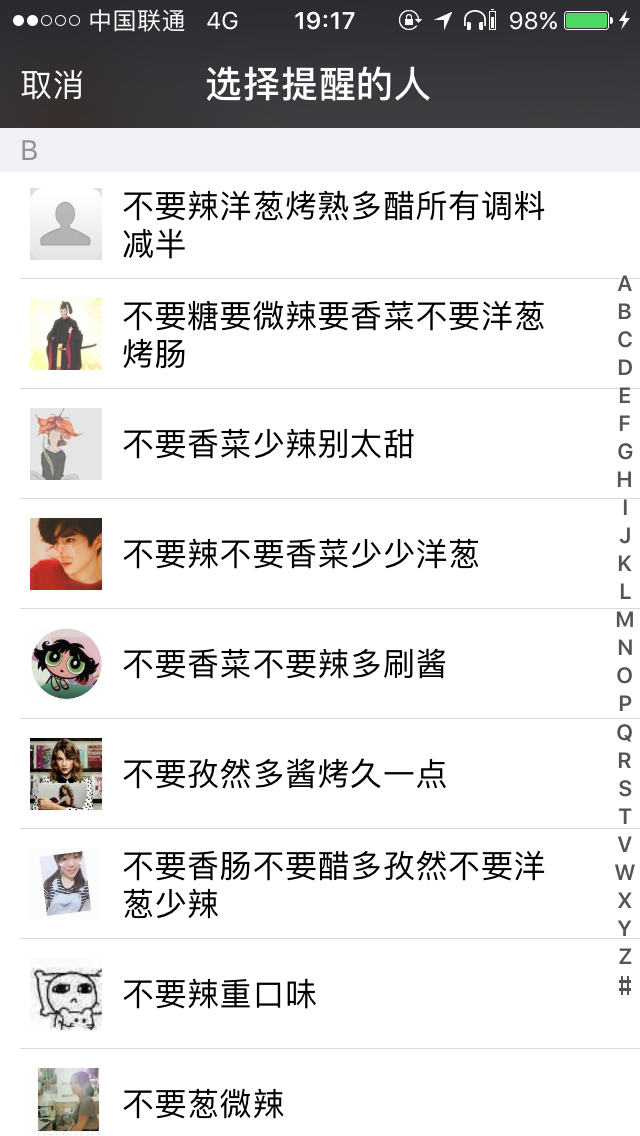640x1136 pixels.
Task: Jump to letter S in index
Action: [x=625, y=789]
